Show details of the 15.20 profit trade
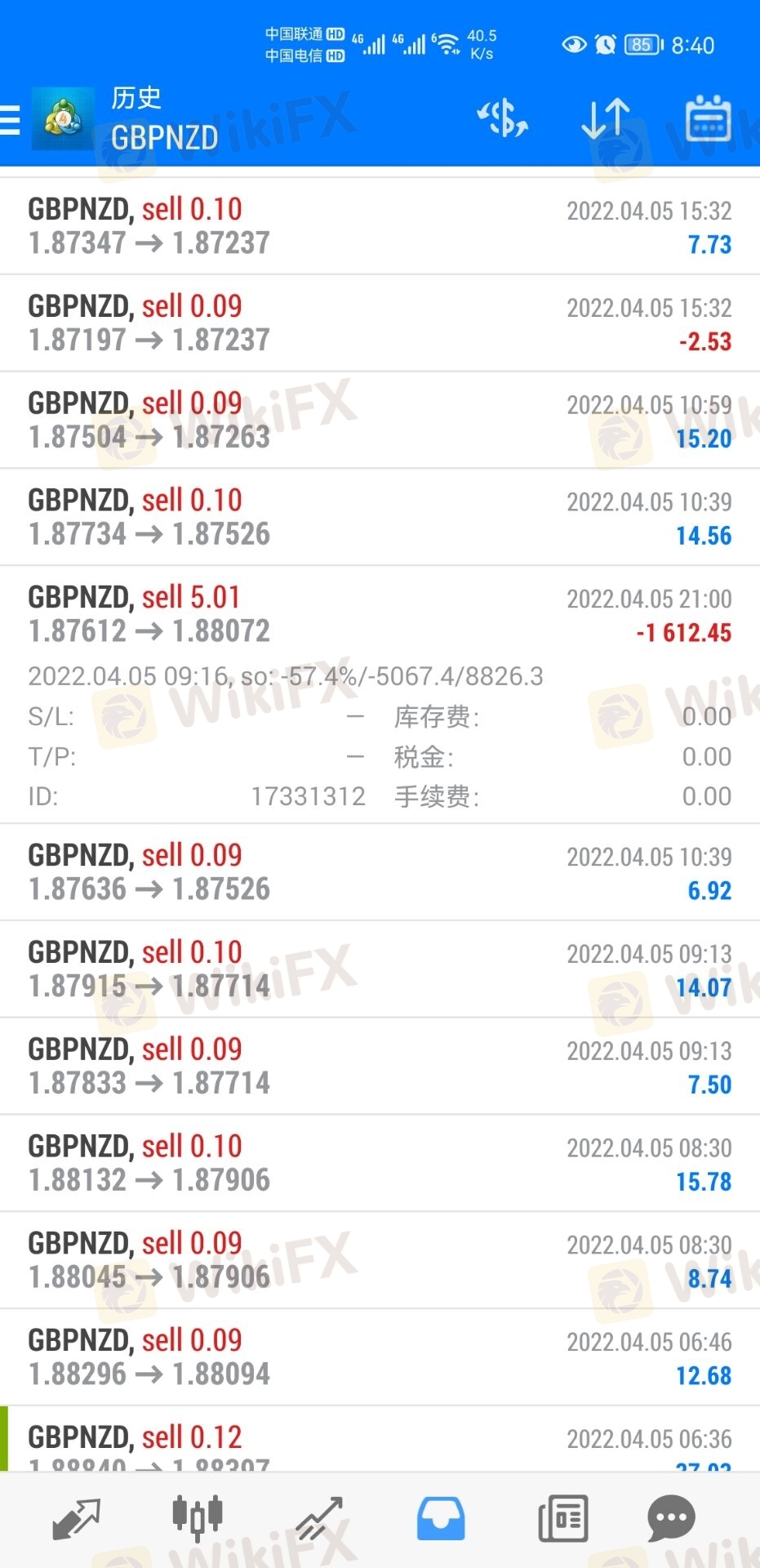This screenshot has width=760, height=1568. click(x=380, y=421)
